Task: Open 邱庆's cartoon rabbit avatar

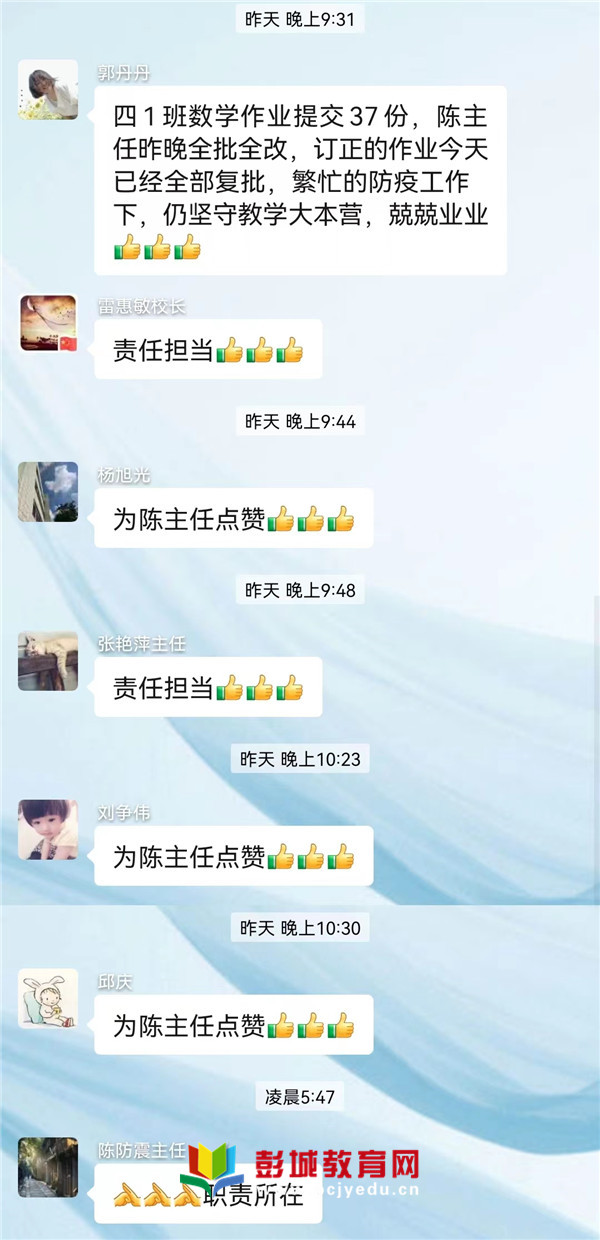Action: [48, 998]
